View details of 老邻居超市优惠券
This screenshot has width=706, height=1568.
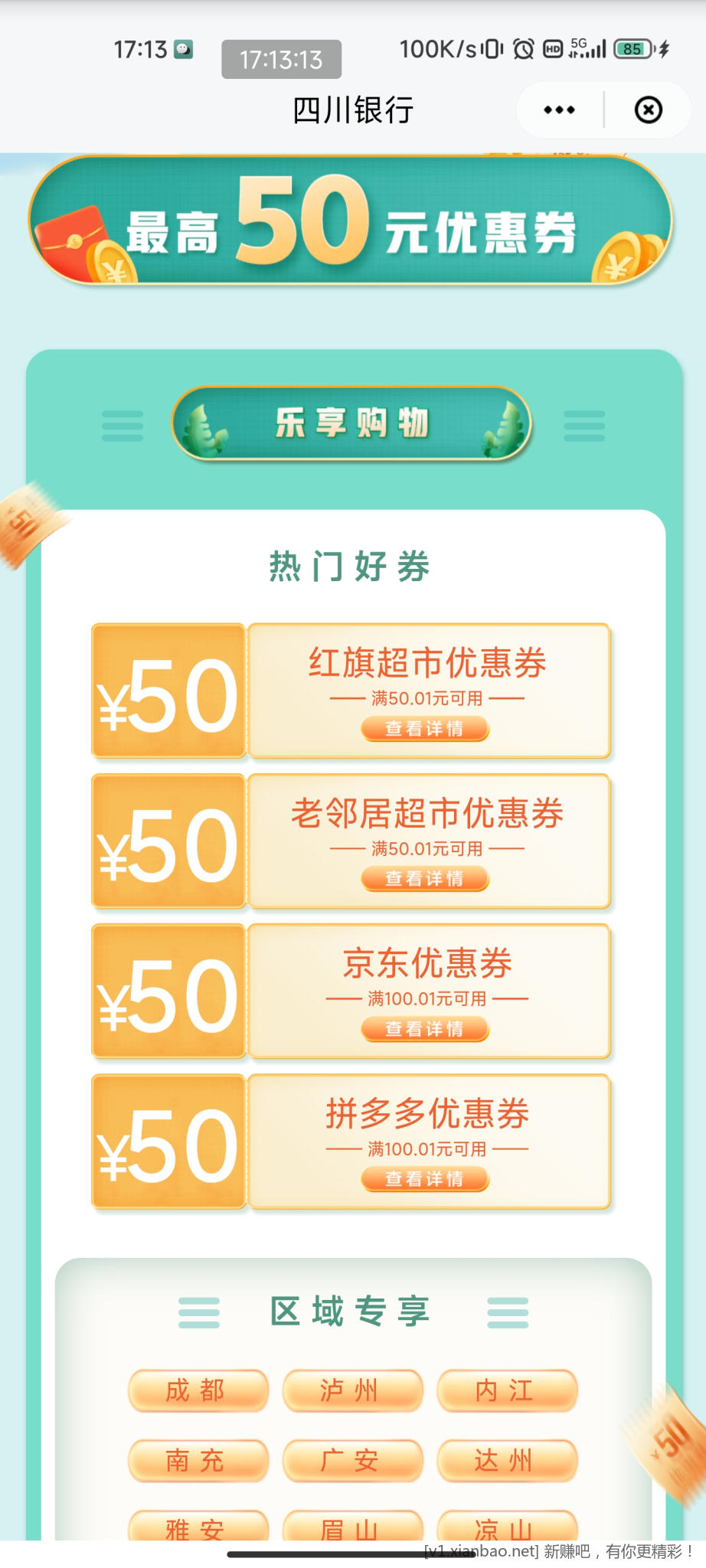[x=425, y=879]
